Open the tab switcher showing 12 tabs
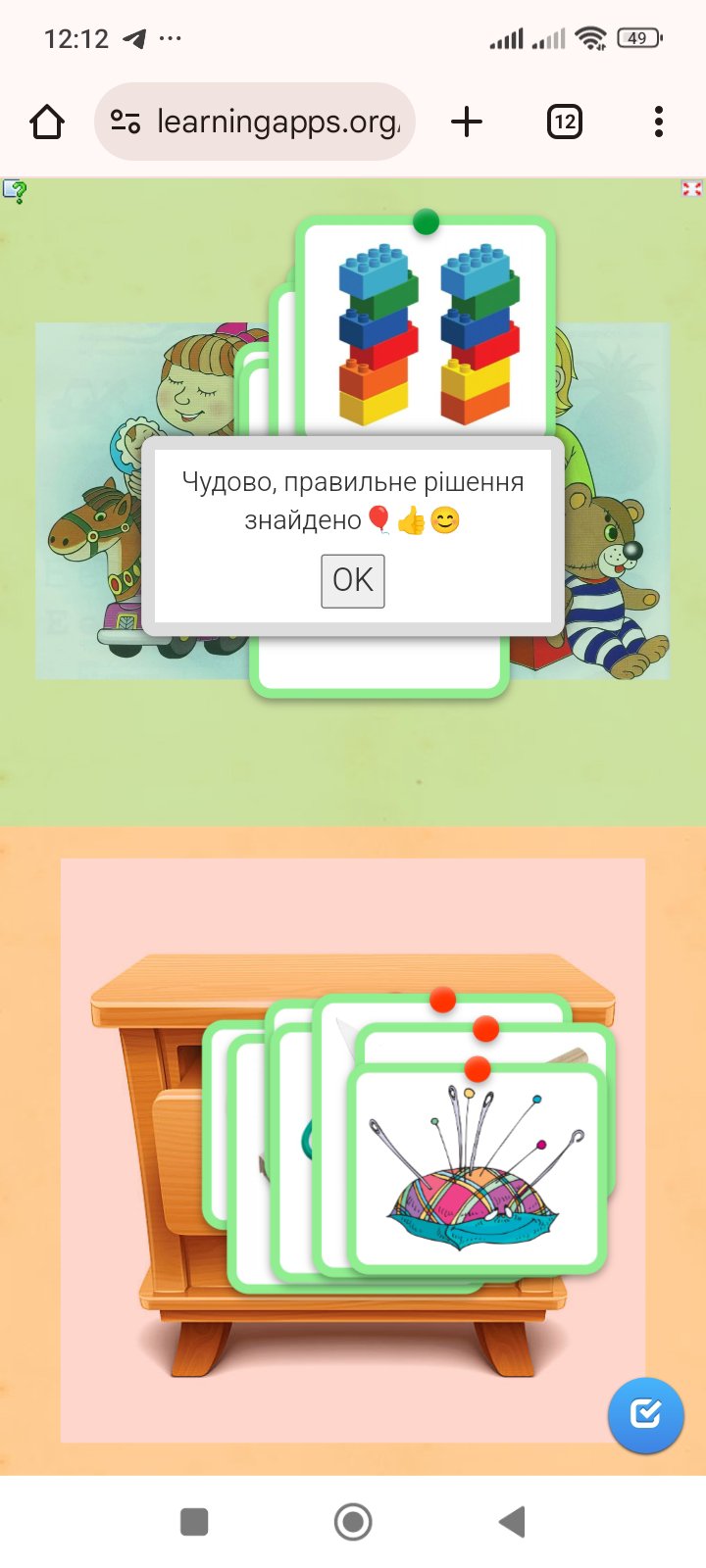Screen dimensions: 706x1568 (564, 122)
